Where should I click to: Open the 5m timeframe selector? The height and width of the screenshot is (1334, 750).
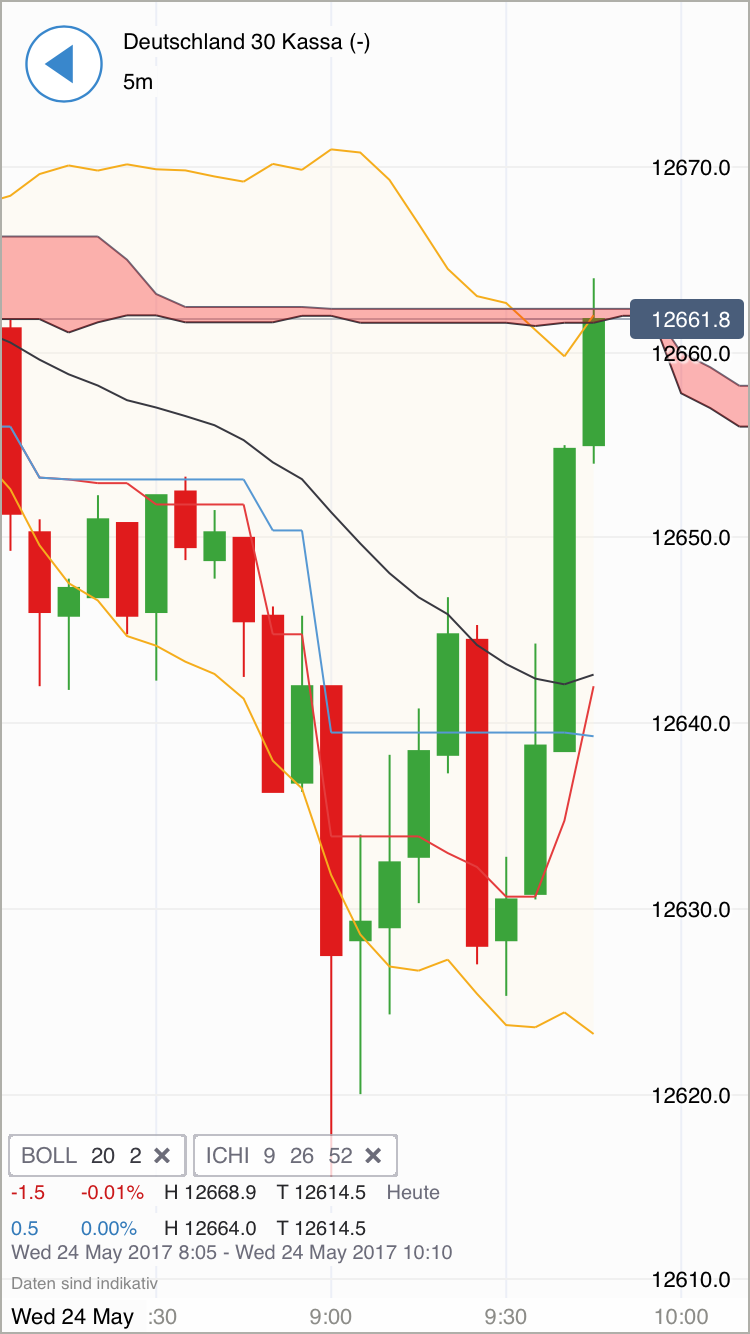(x=135, y=82)
